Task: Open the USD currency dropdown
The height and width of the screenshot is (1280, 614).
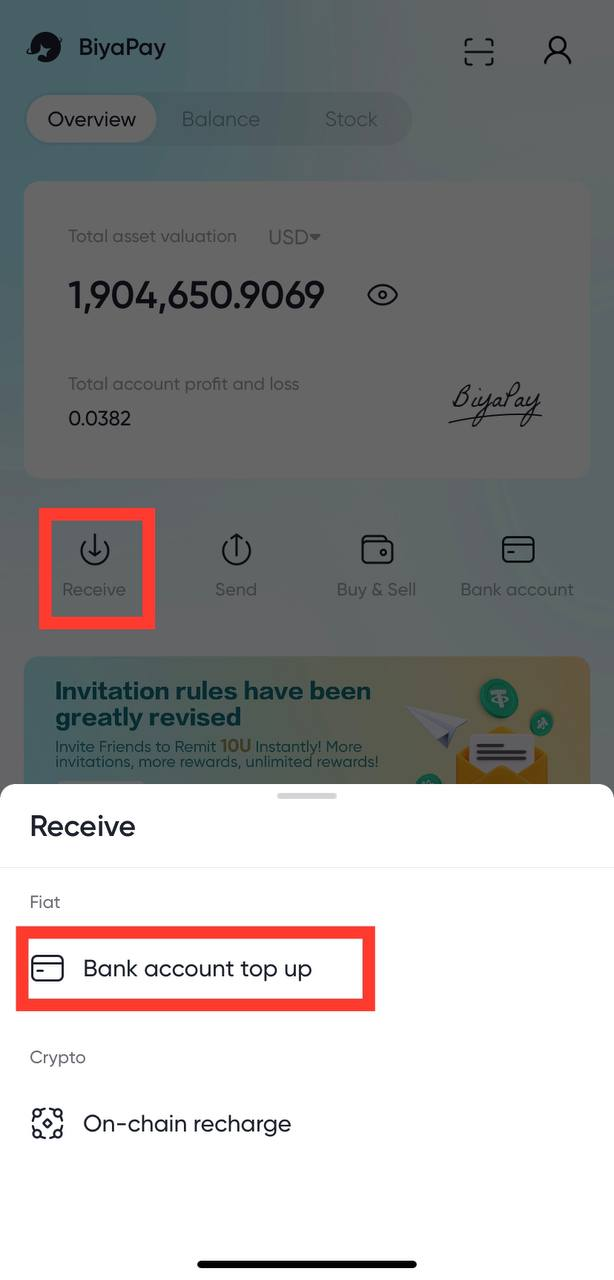Action: pos(294,238)
